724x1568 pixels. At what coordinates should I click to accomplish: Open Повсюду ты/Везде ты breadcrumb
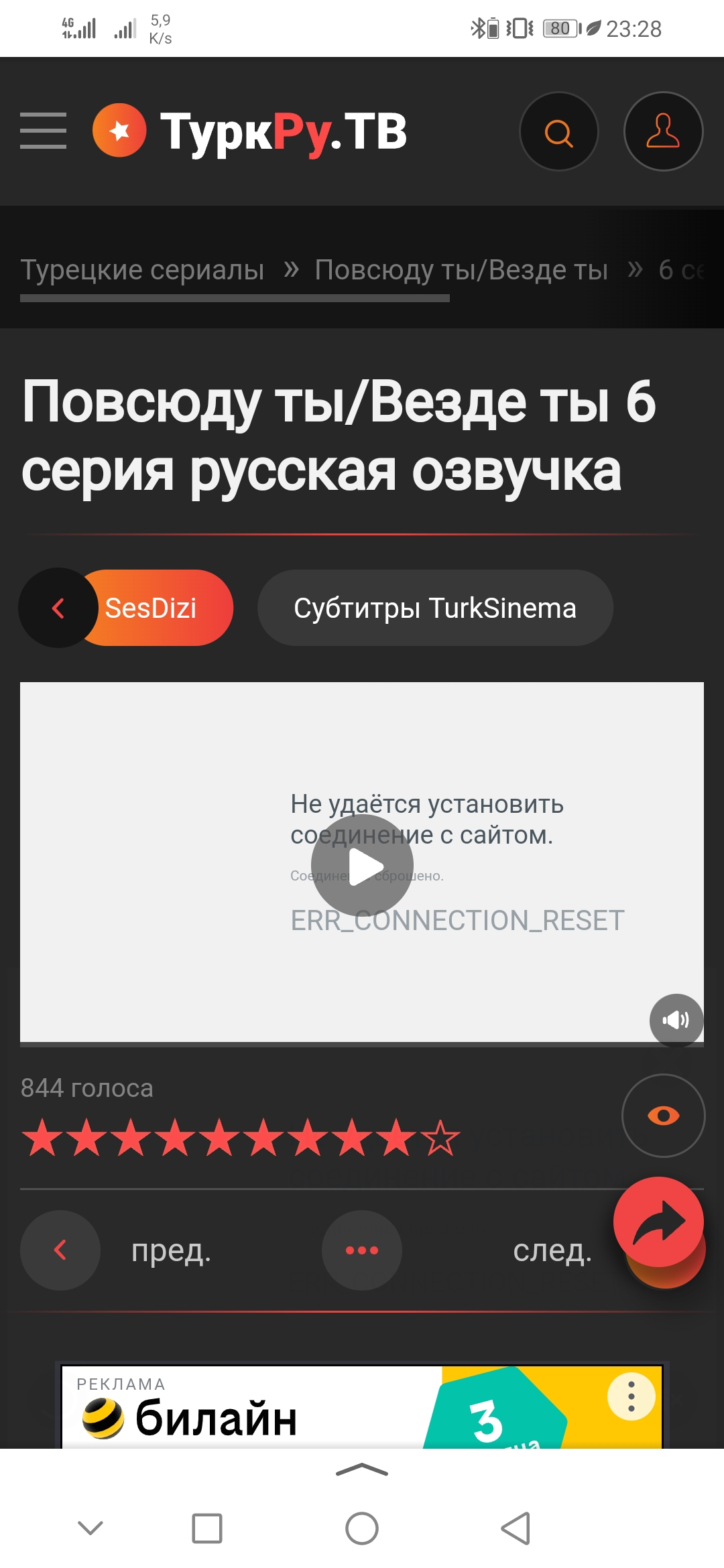click(461, 270)
